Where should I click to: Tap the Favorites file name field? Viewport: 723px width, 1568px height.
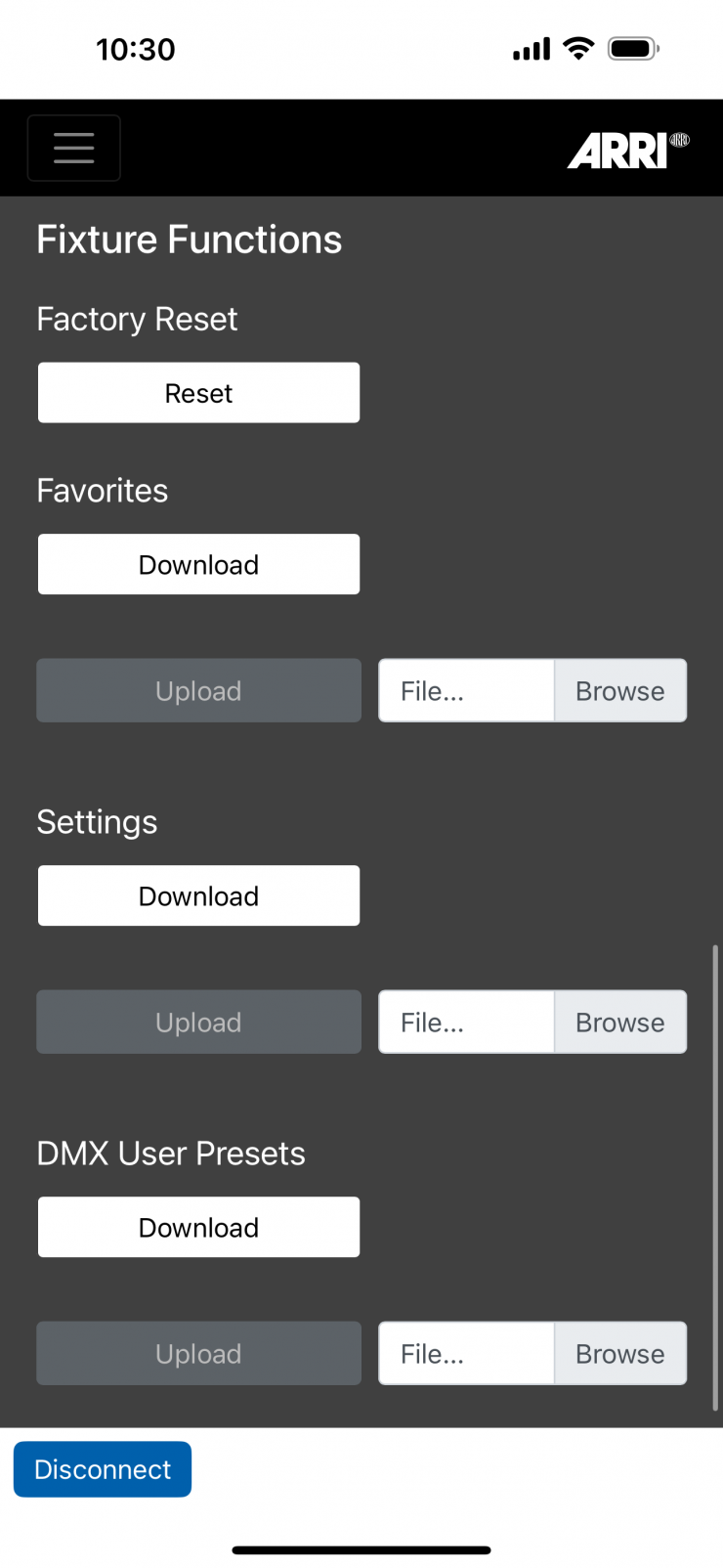click(466, 691)
